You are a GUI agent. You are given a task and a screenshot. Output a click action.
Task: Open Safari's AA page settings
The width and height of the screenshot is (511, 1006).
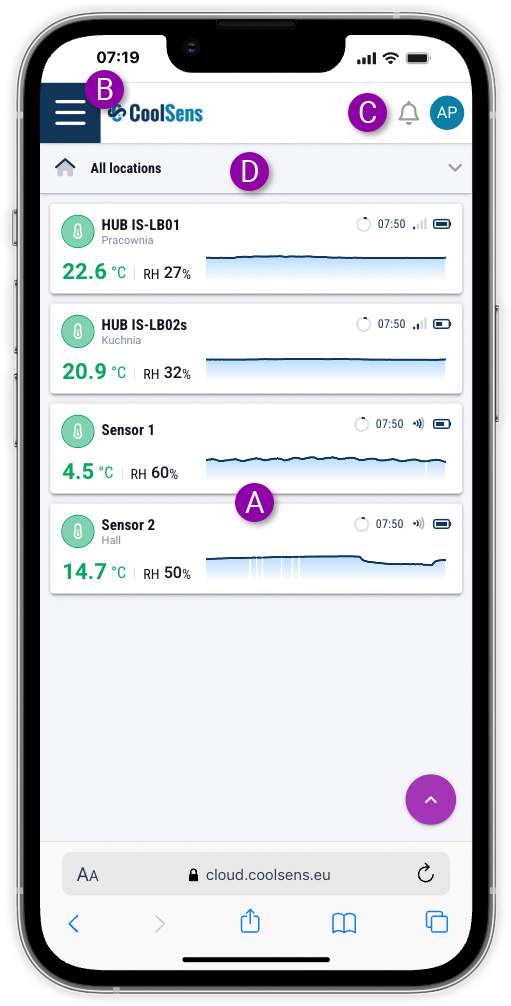click(x=88, y=874)
